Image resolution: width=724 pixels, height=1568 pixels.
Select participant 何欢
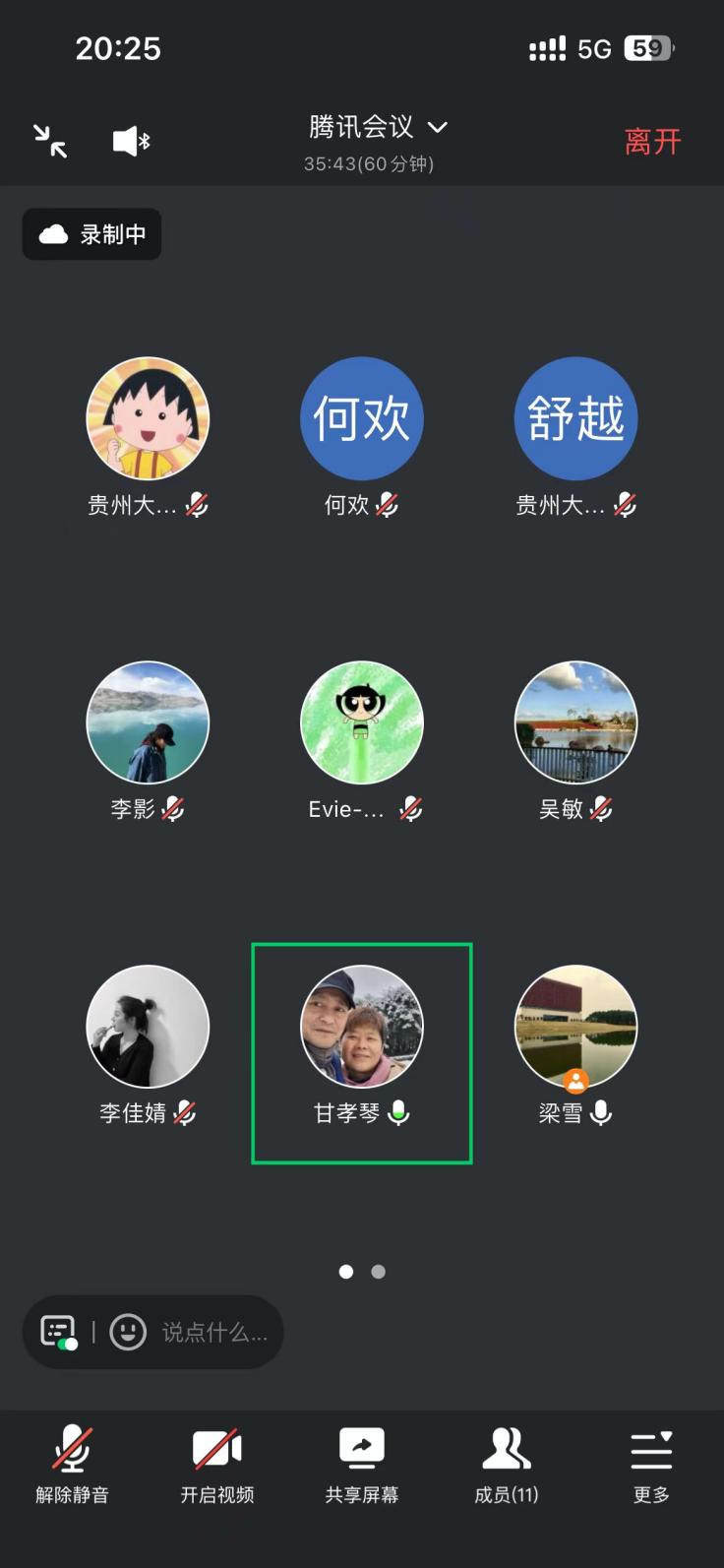(361, 419)
